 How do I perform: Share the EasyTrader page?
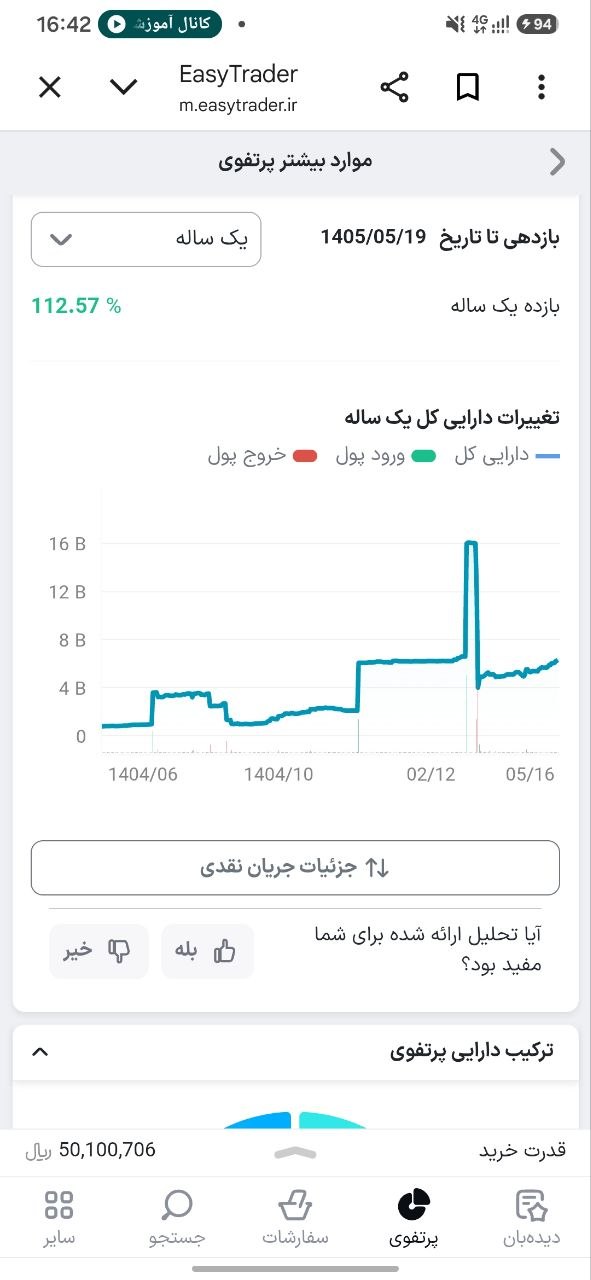pos(395,87)
